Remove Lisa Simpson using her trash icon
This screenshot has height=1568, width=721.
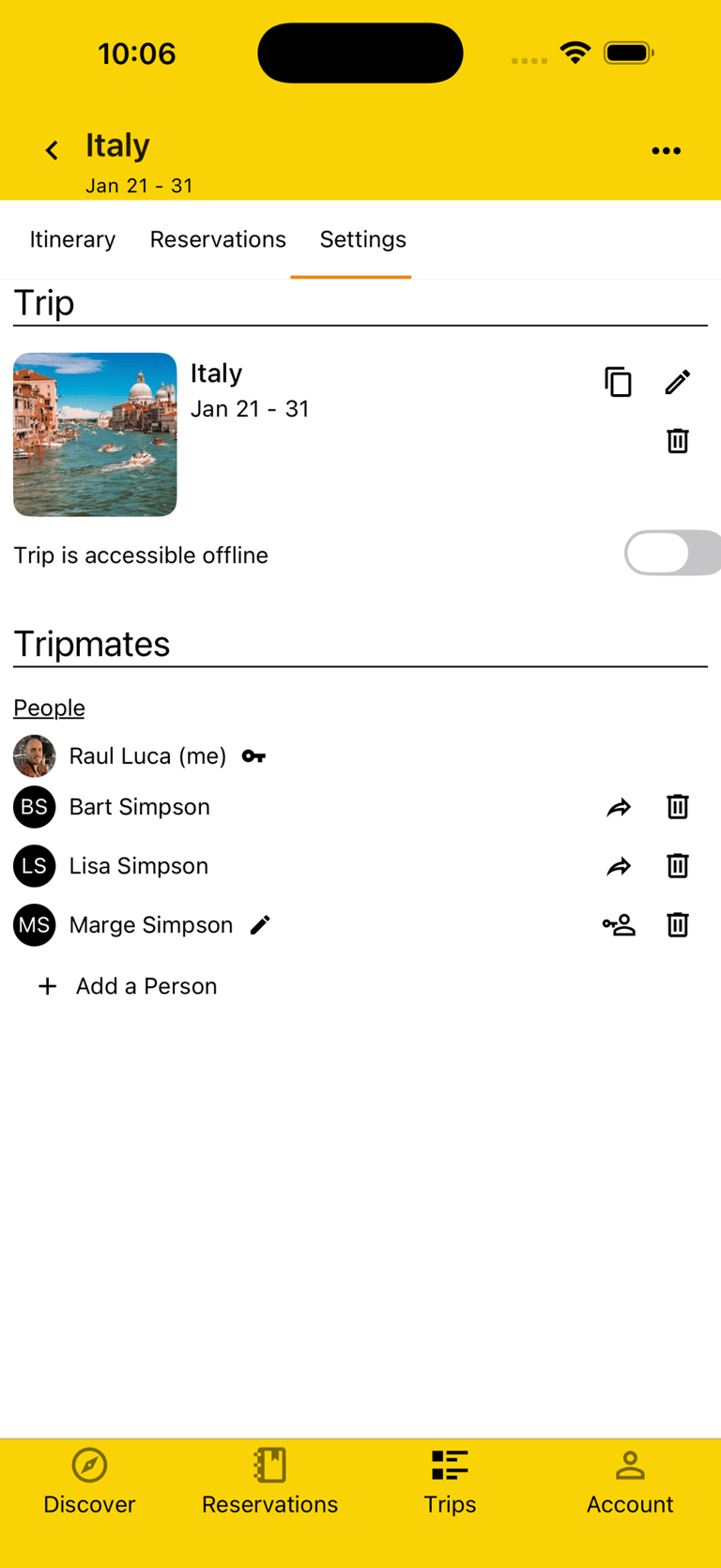tap(678, 865)
